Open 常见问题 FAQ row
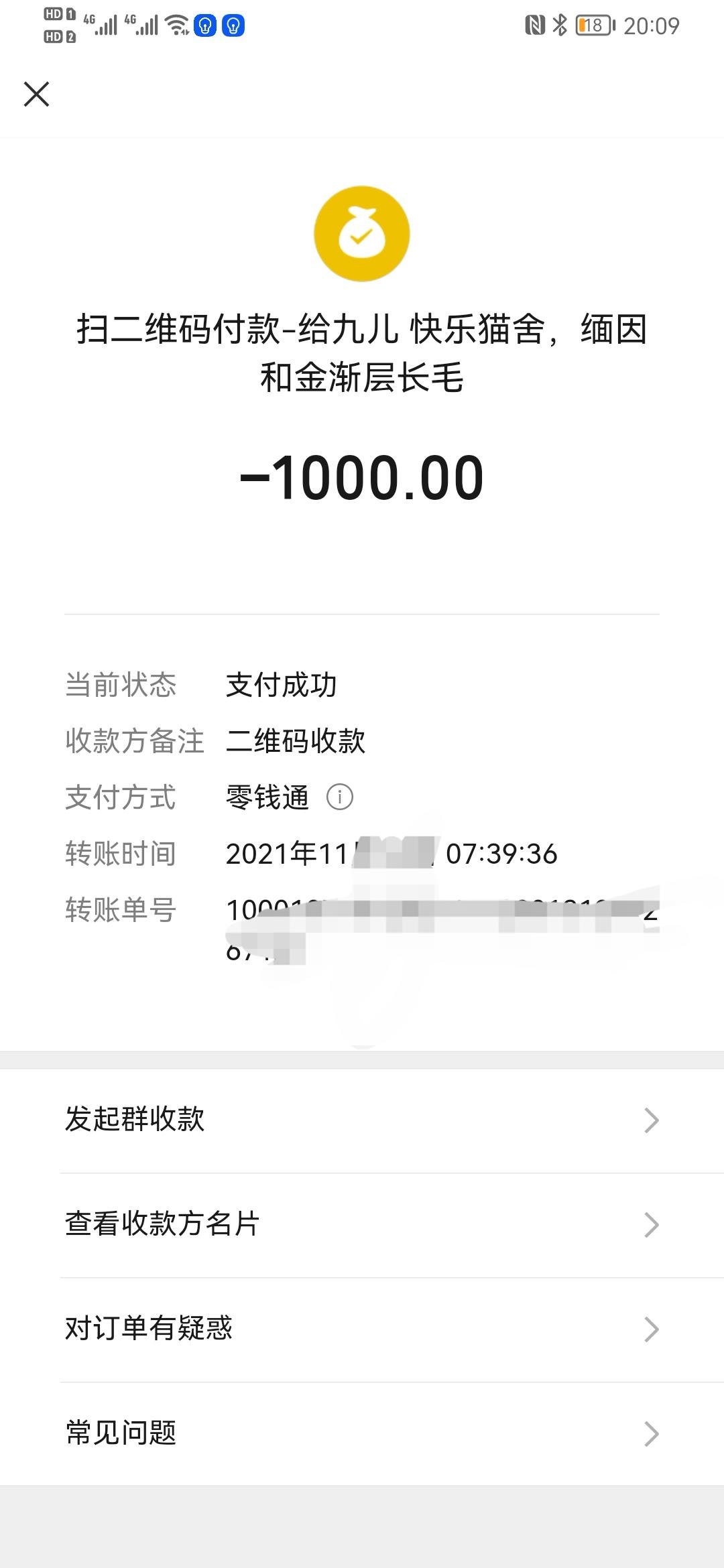The height and width of the screenshot is (1568, 724). [362, 1433]
